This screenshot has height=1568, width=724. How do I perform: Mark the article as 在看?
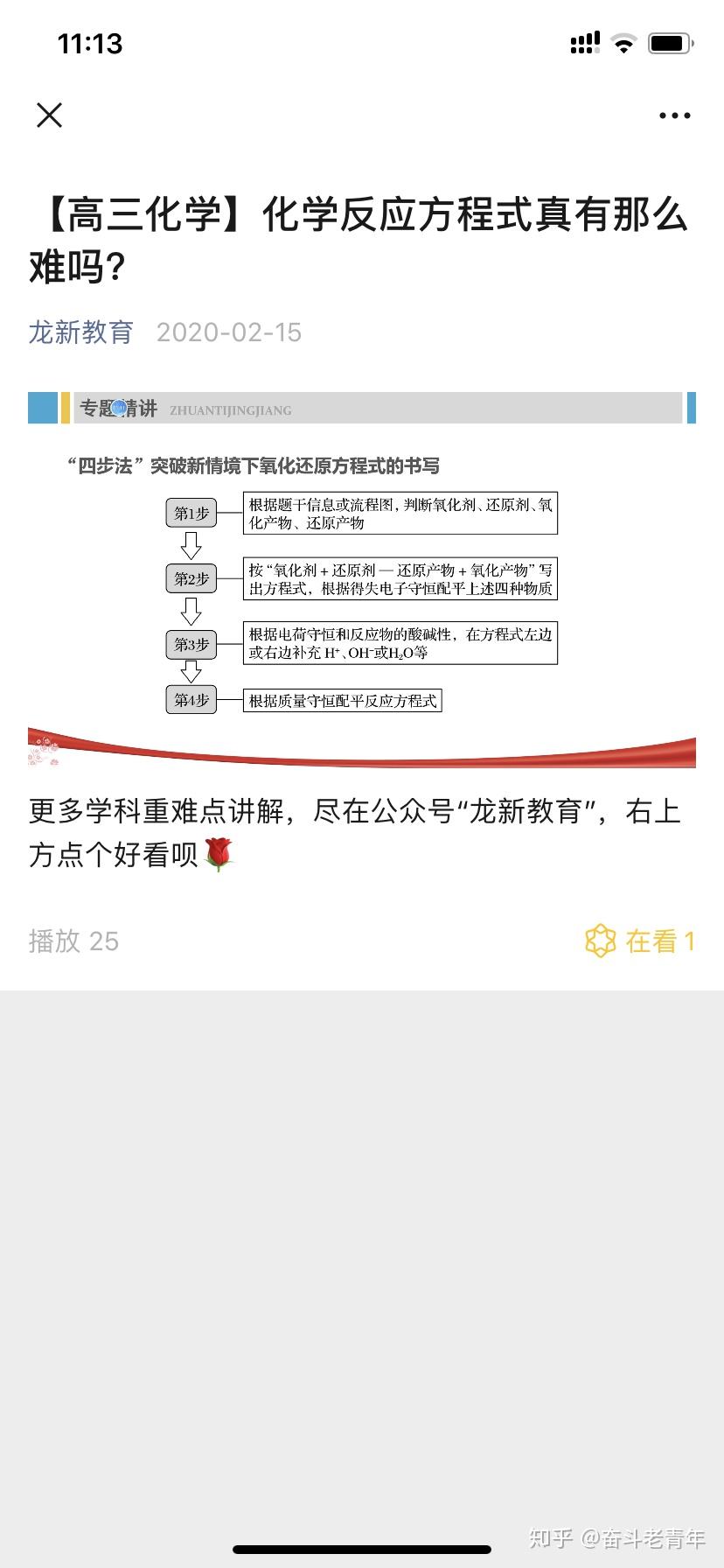click(x=640, y=941)
